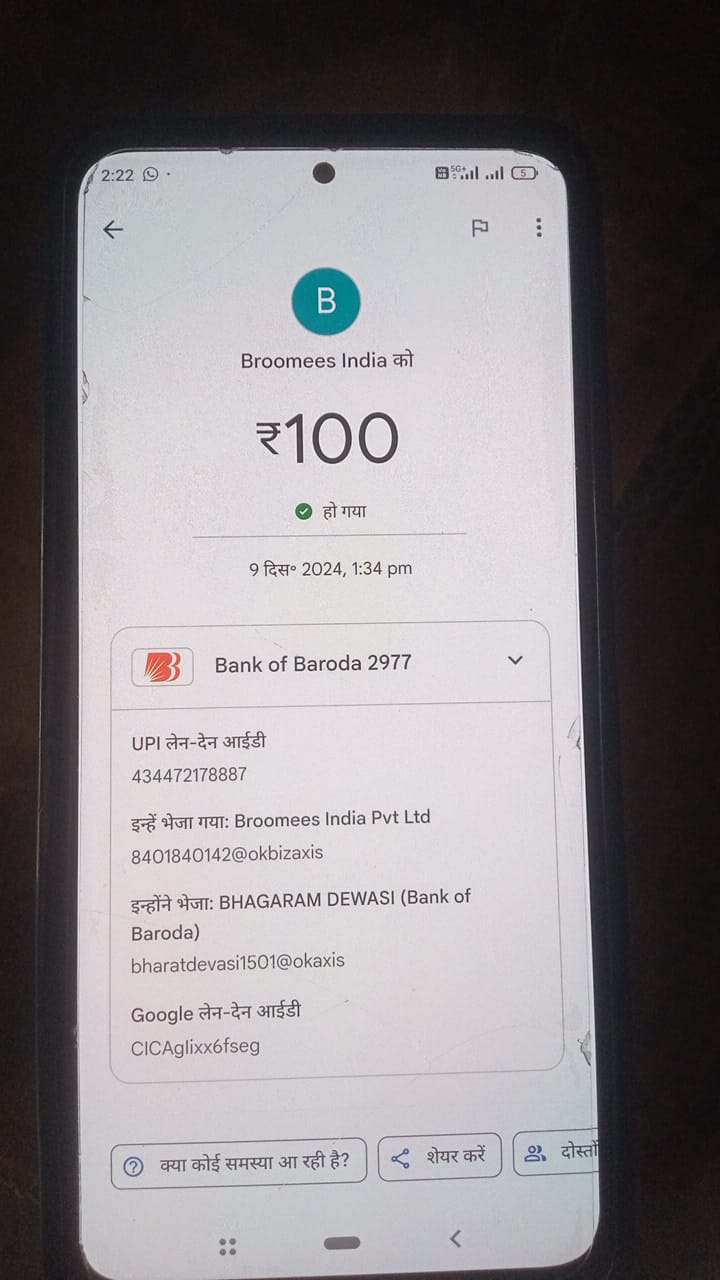Open the three-dot overflow menu
Screen dimensions: 720x1280
point(538,228)
